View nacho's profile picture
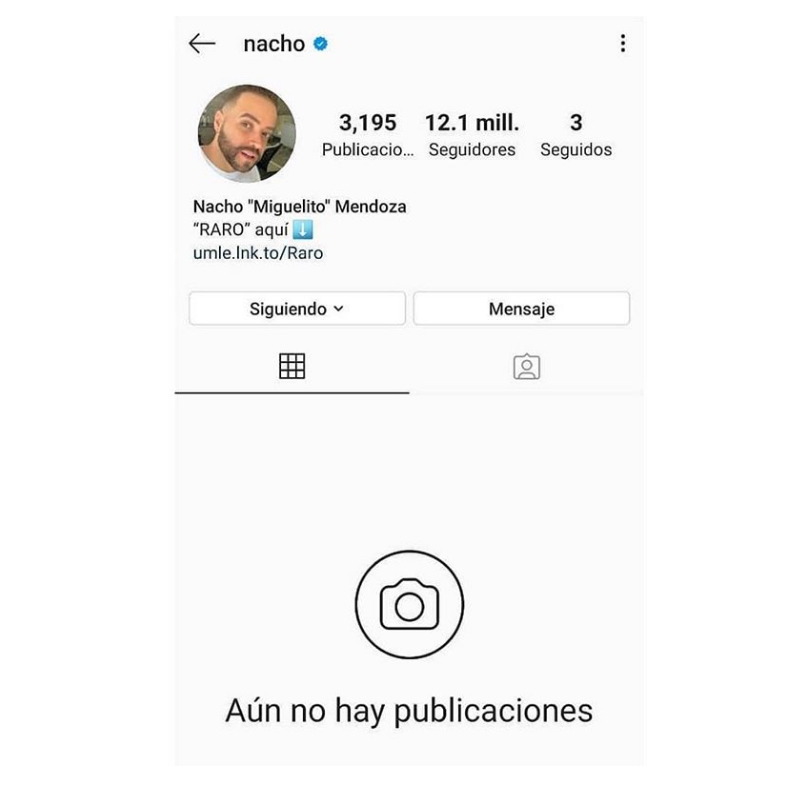The height and width of the screenshot is (800, 800). tap(247, 133)
